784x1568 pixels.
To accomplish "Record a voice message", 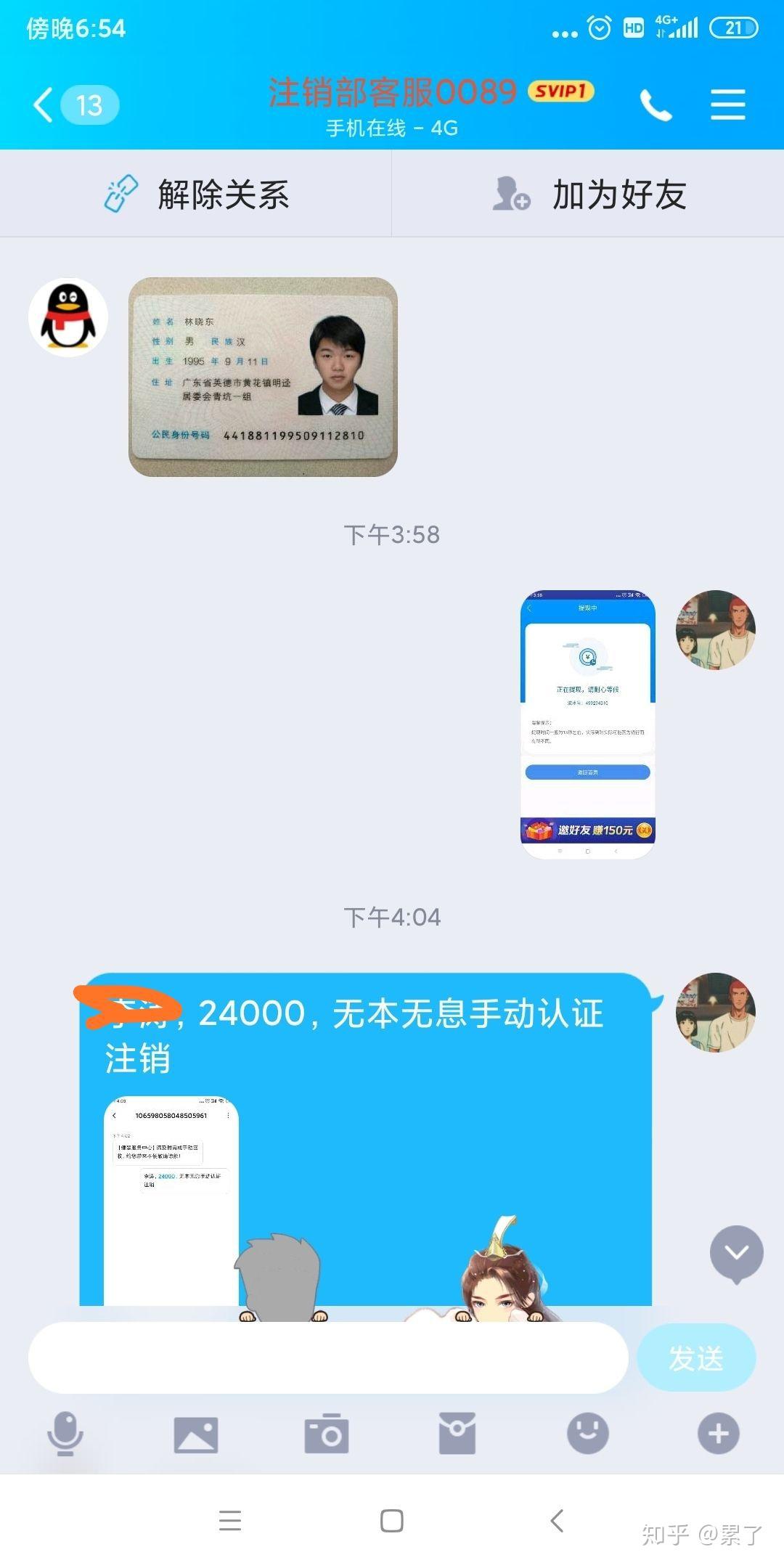I will point(65,1434).
